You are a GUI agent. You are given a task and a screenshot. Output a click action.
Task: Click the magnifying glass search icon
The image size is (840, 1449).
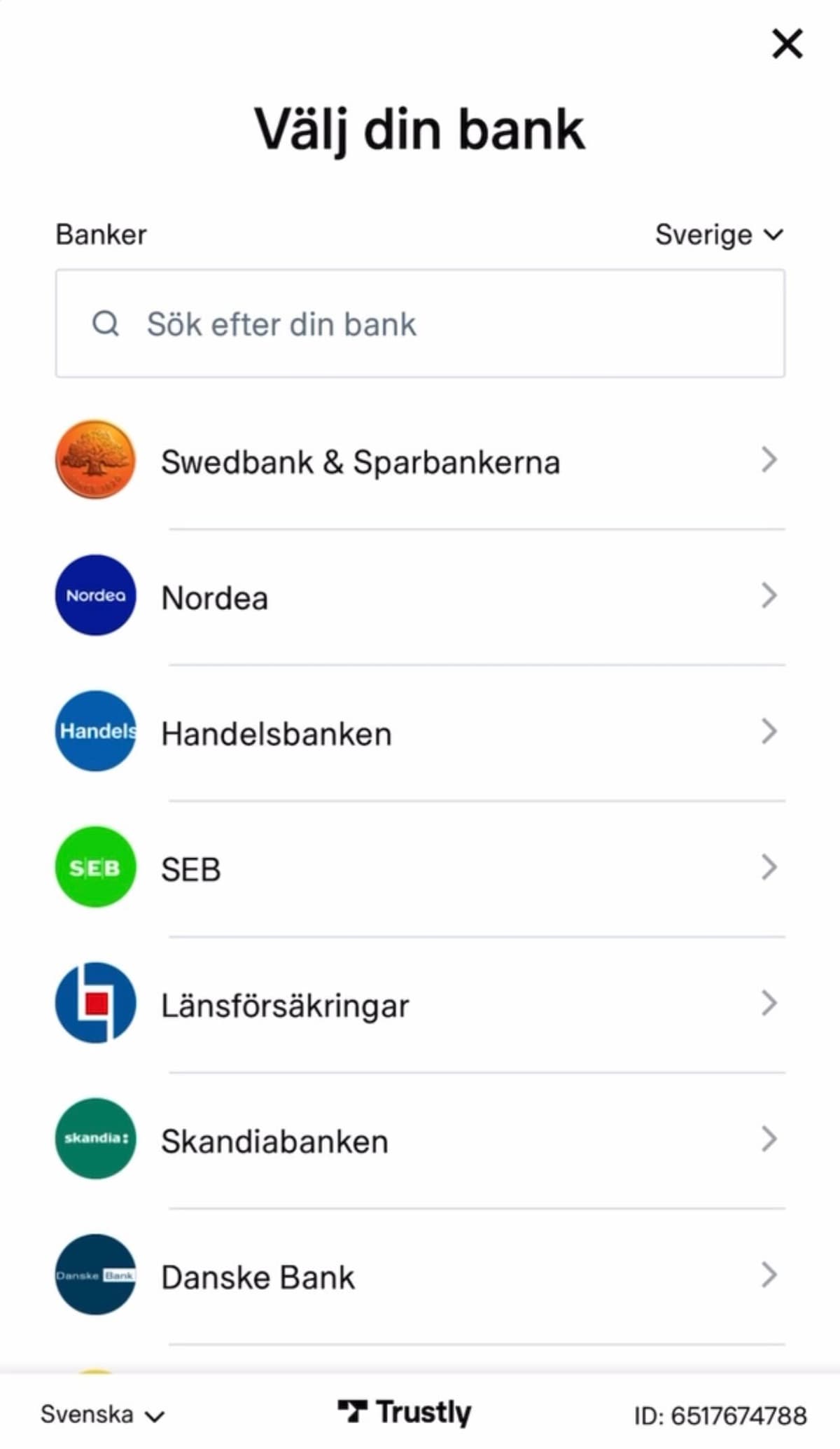tap(106, 323)
